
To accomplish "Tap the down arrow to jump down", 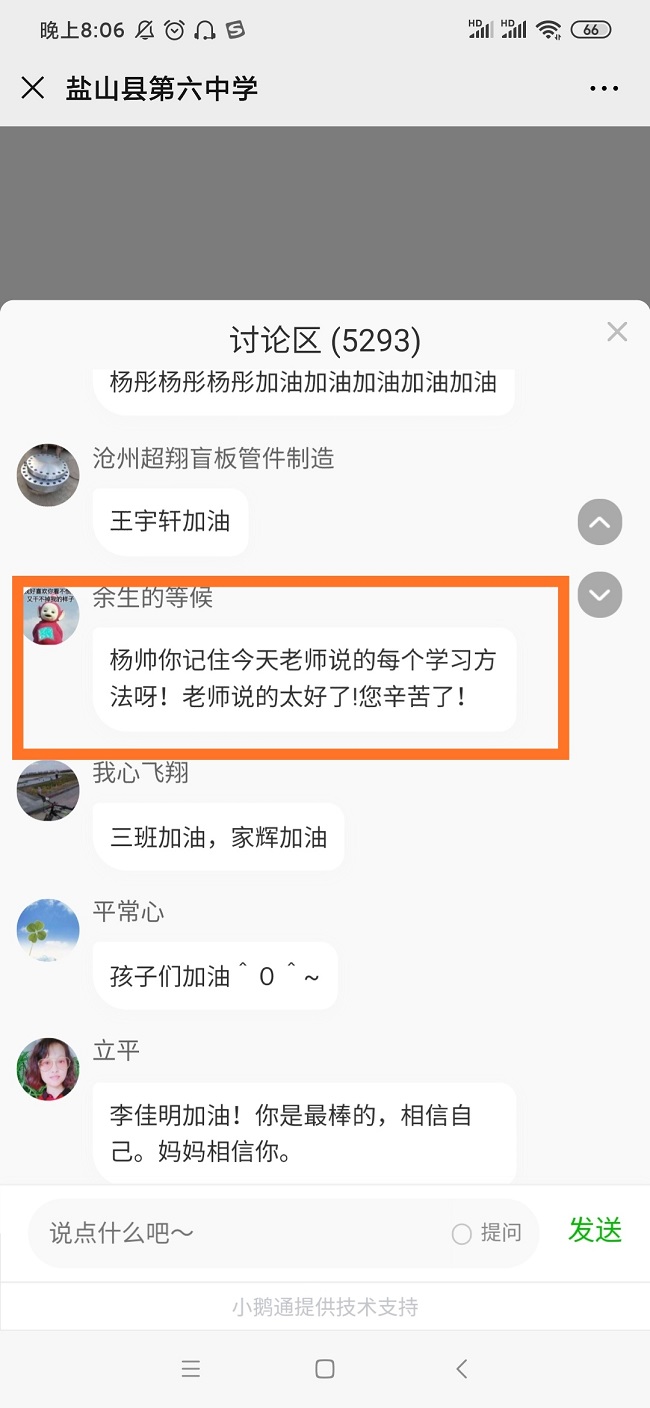I will (x=600, y=595).
